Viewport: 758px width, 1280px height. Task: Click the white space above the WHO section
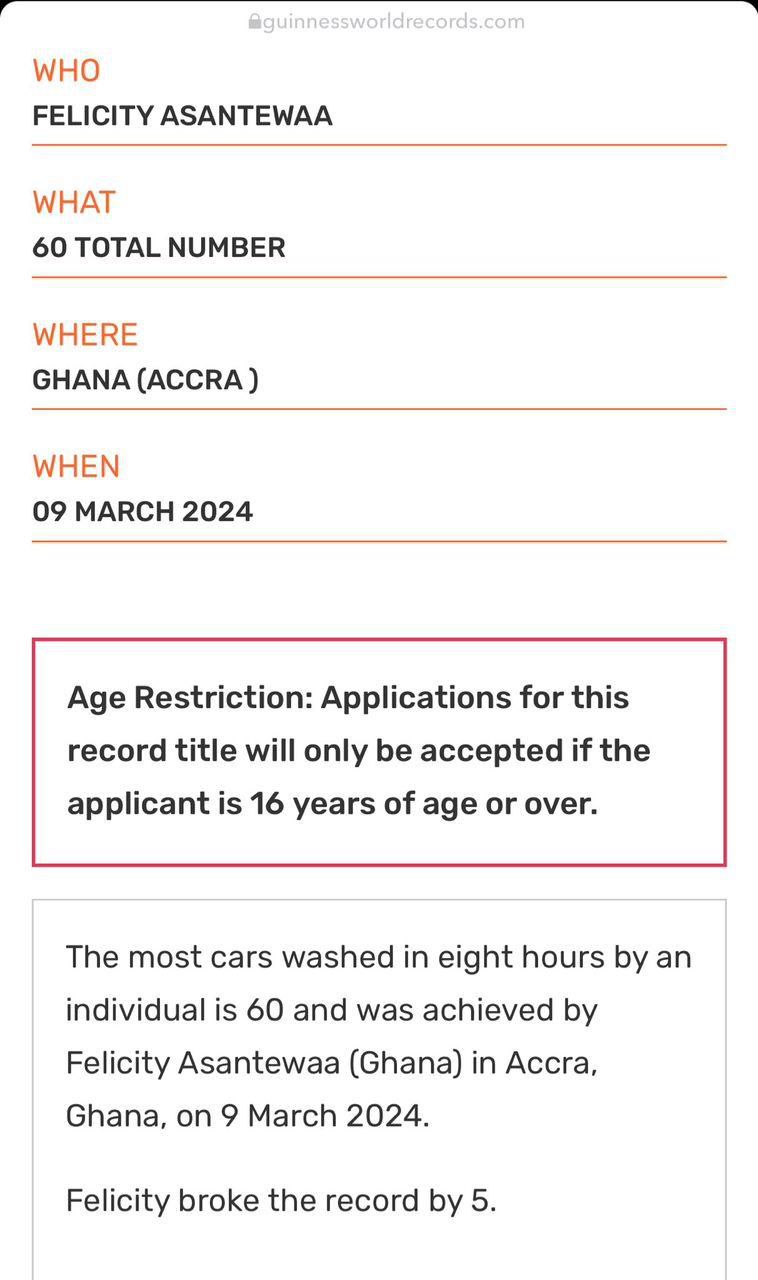point(378,45)
